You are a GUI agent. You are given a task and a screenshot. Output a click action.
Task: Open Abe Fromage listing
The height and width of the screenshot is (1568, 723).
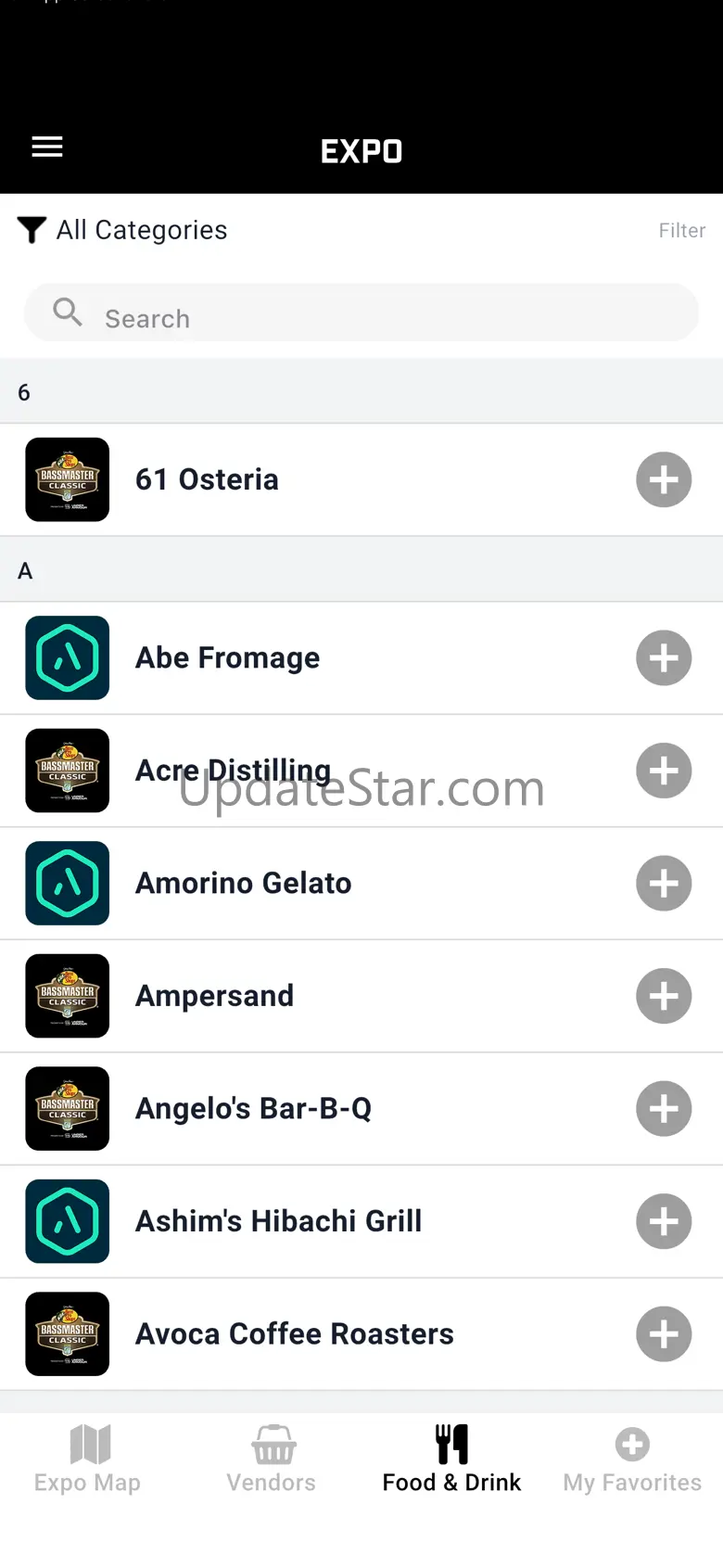coord(361,658)
